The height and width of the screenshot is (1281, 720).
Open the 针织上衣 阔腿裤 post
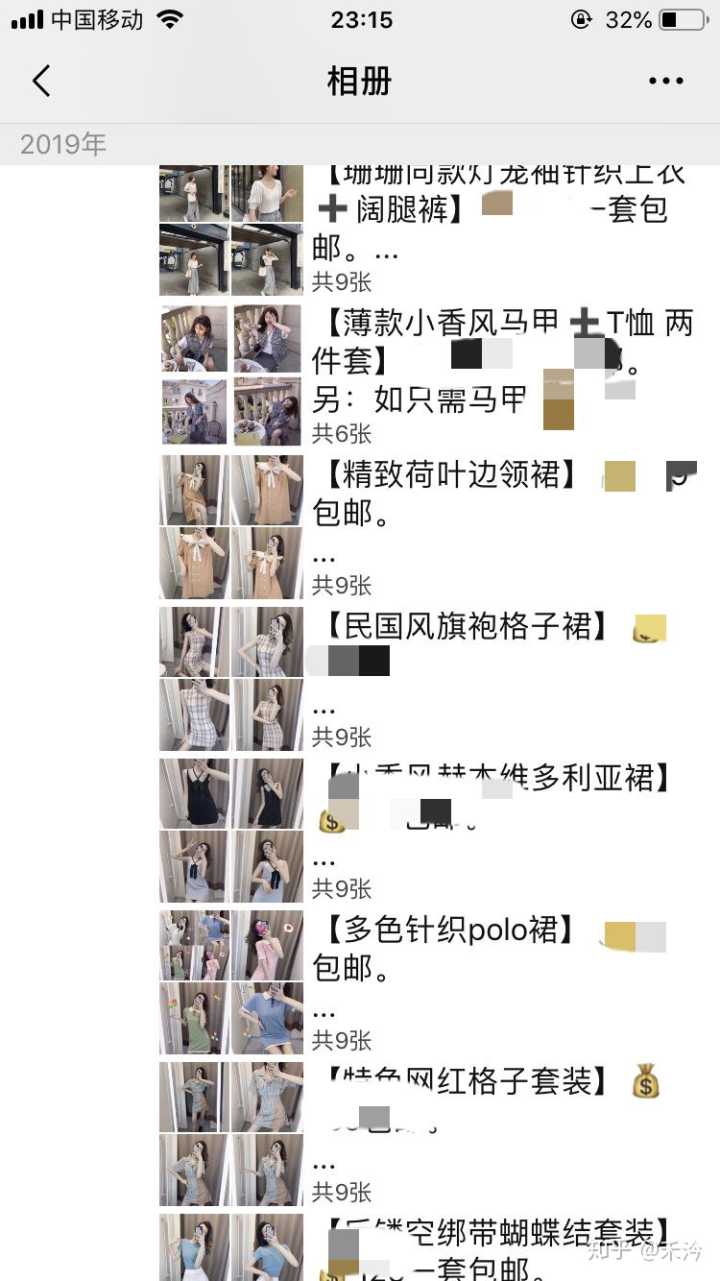point(500,208)
